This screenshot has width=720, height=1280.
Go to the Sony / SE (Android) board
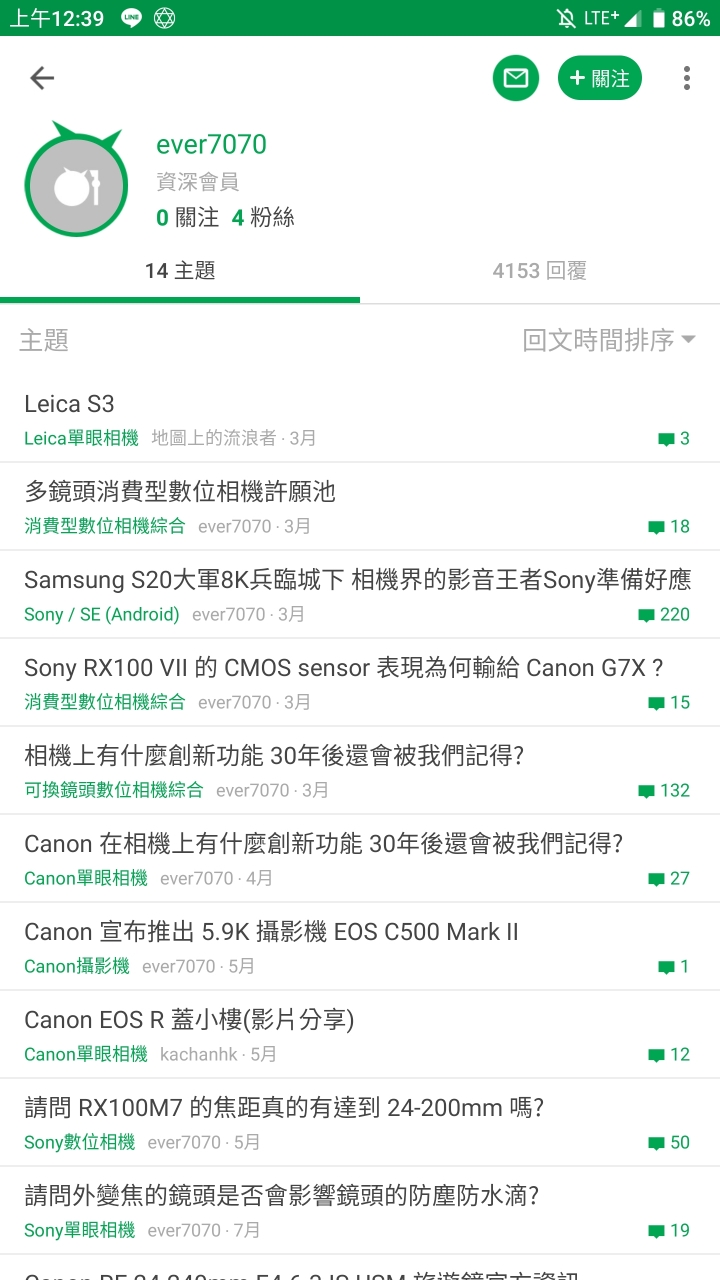coord(102,614)
